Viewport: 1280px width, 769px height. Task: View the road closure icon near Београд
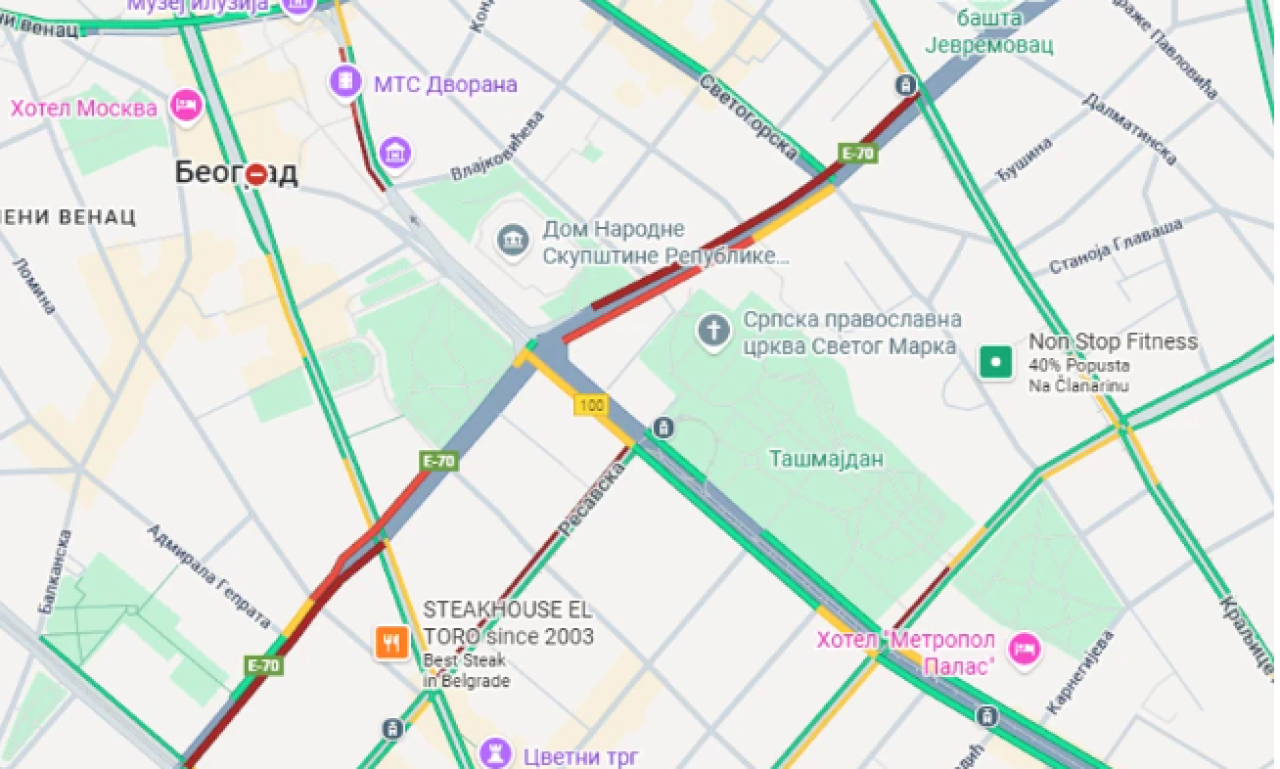[256, 174]
